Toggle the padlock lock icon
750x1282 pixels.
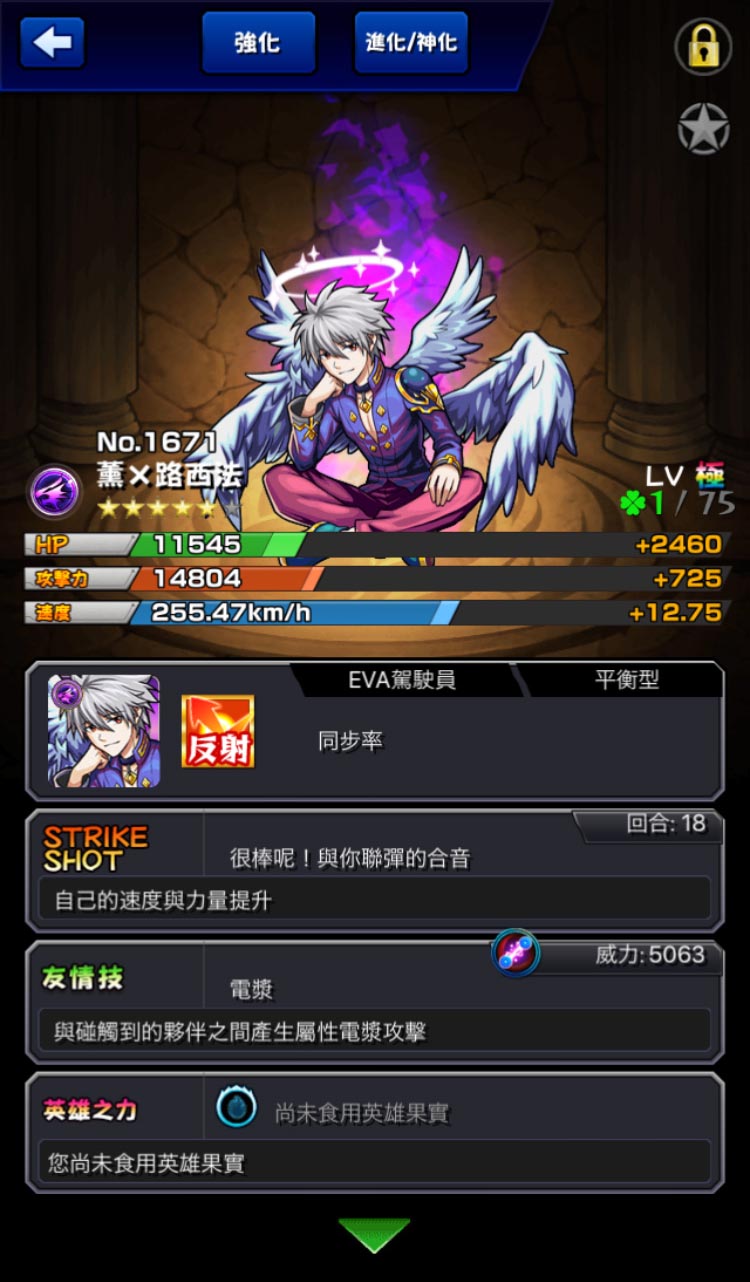704,46
